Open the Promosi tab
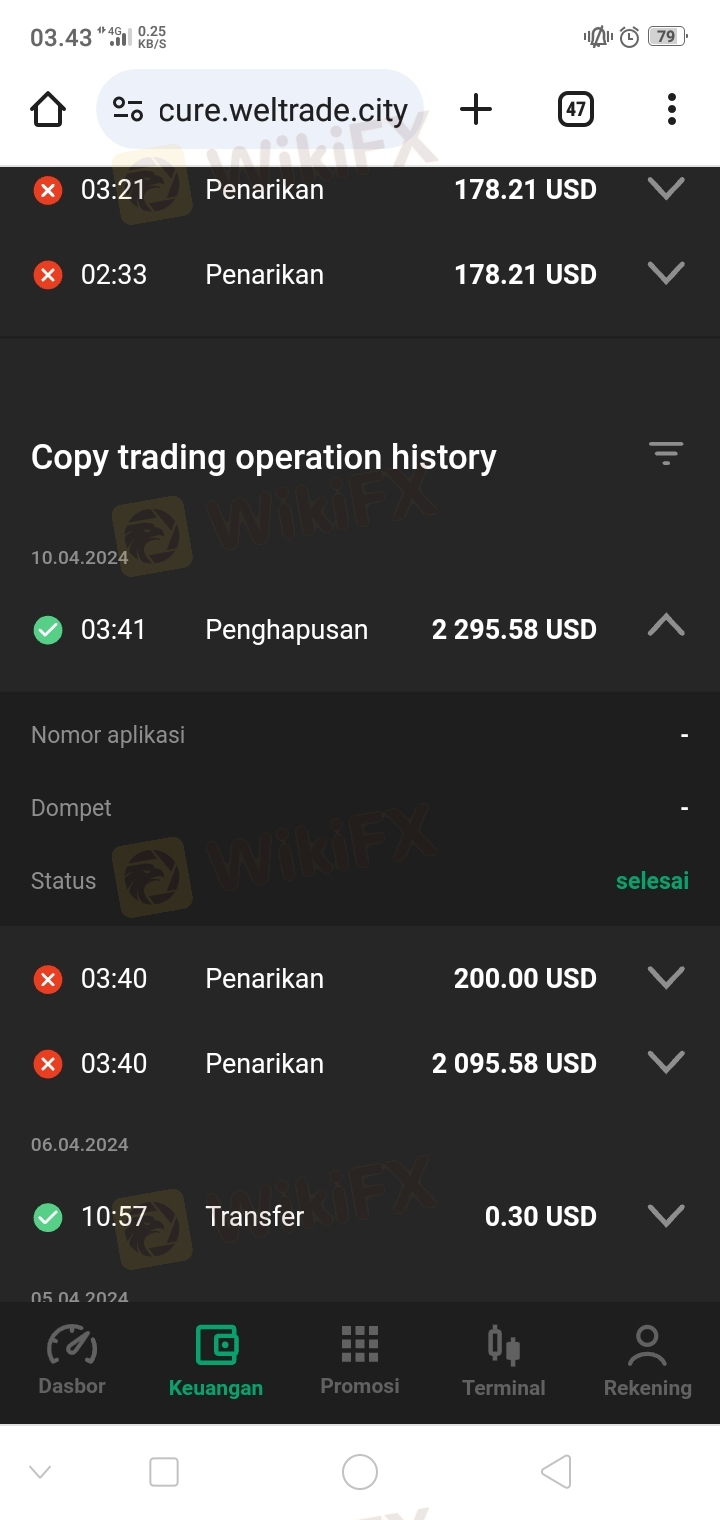This screenshot has width=720, height=1520. pyautogui.click(x=360, y=1360)
